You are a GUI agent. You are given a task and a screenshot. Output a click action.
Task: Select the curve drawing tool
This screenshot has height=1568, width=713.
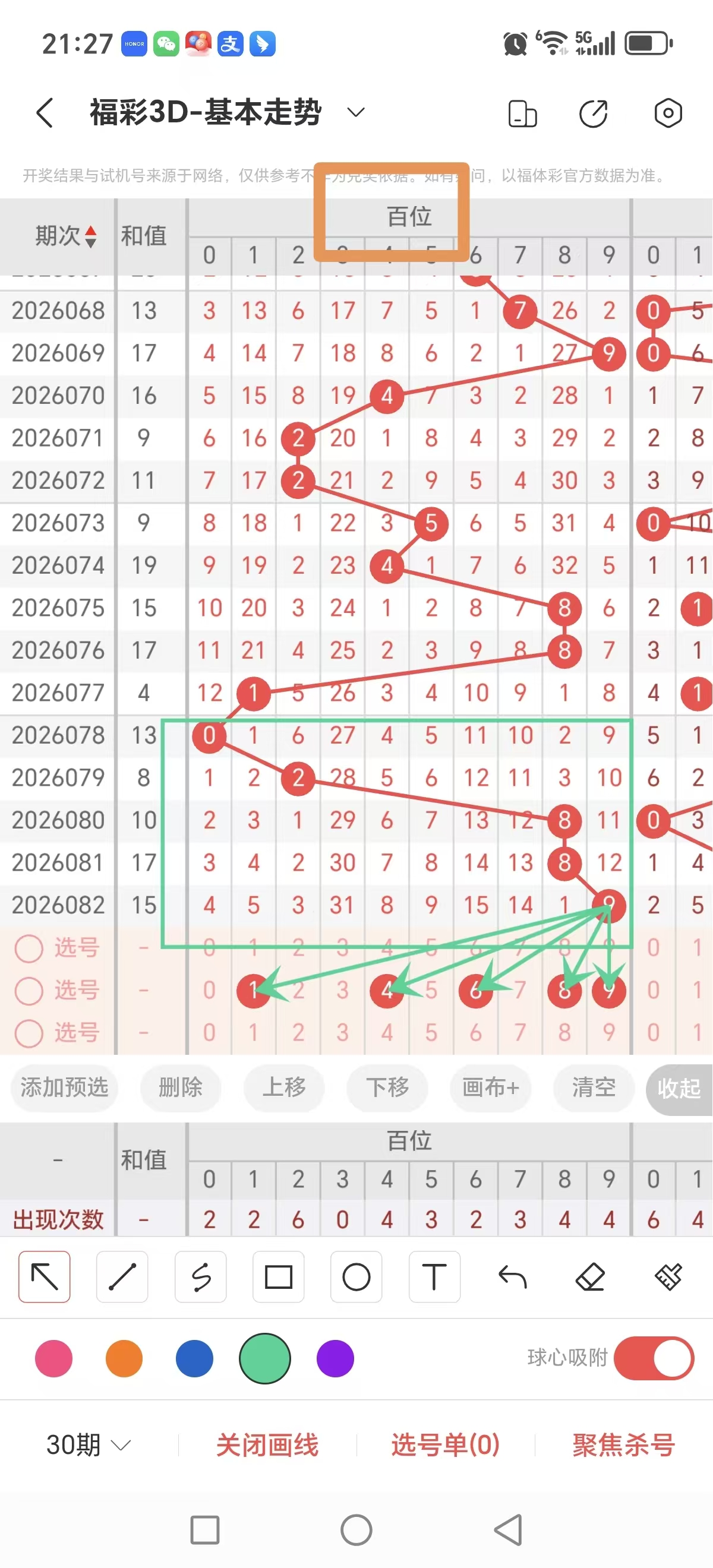(x=200, y=1277)
